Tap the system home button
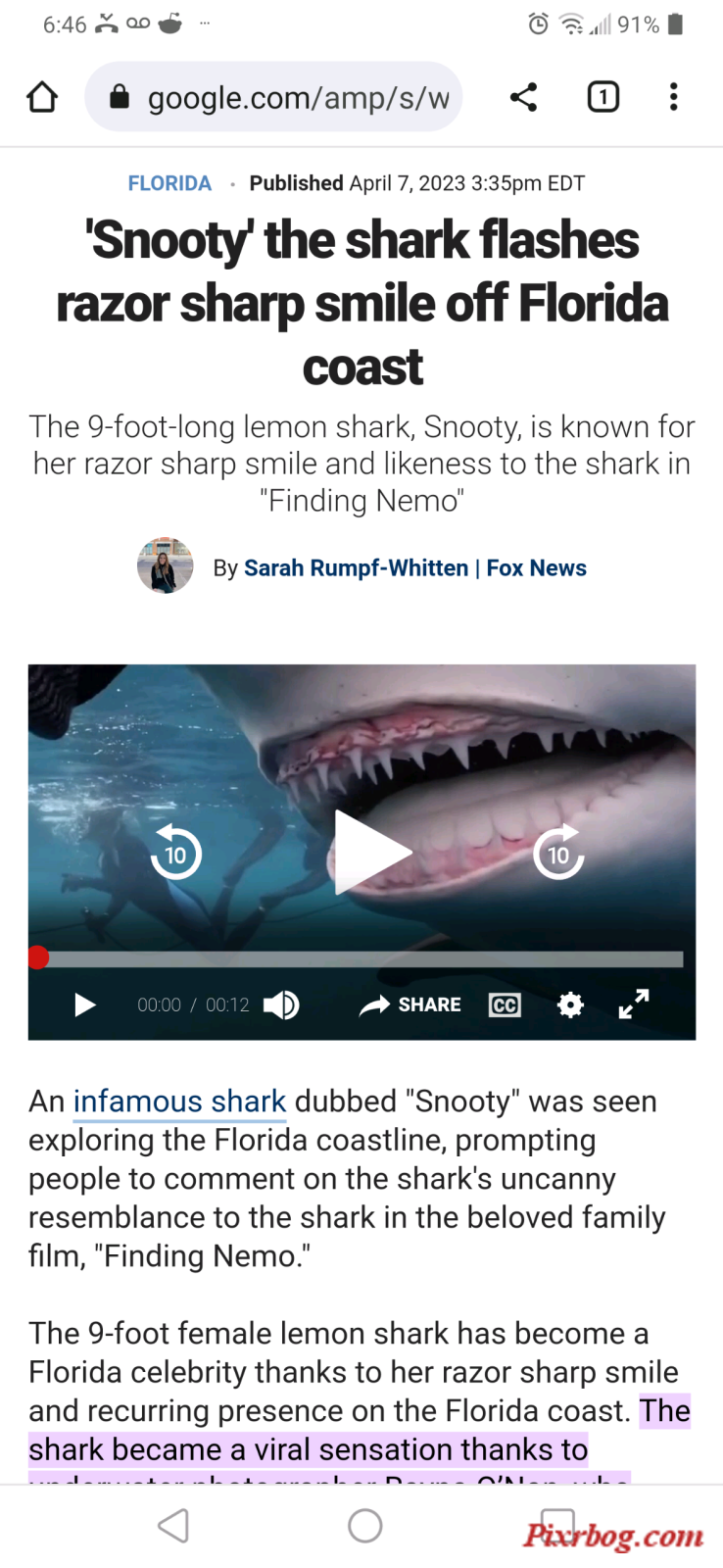 pos(364,1526)
